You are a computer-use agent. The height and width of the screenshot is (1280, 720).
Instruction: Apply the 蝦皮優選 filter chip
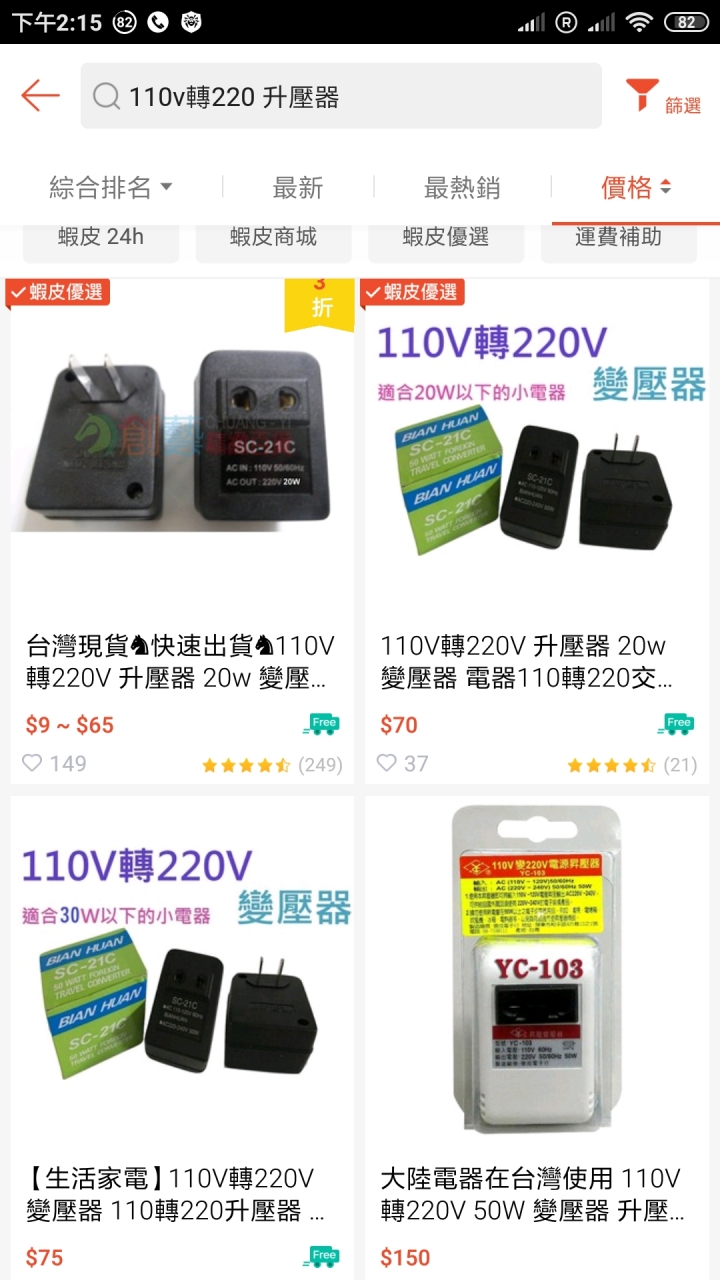point(446,237)
